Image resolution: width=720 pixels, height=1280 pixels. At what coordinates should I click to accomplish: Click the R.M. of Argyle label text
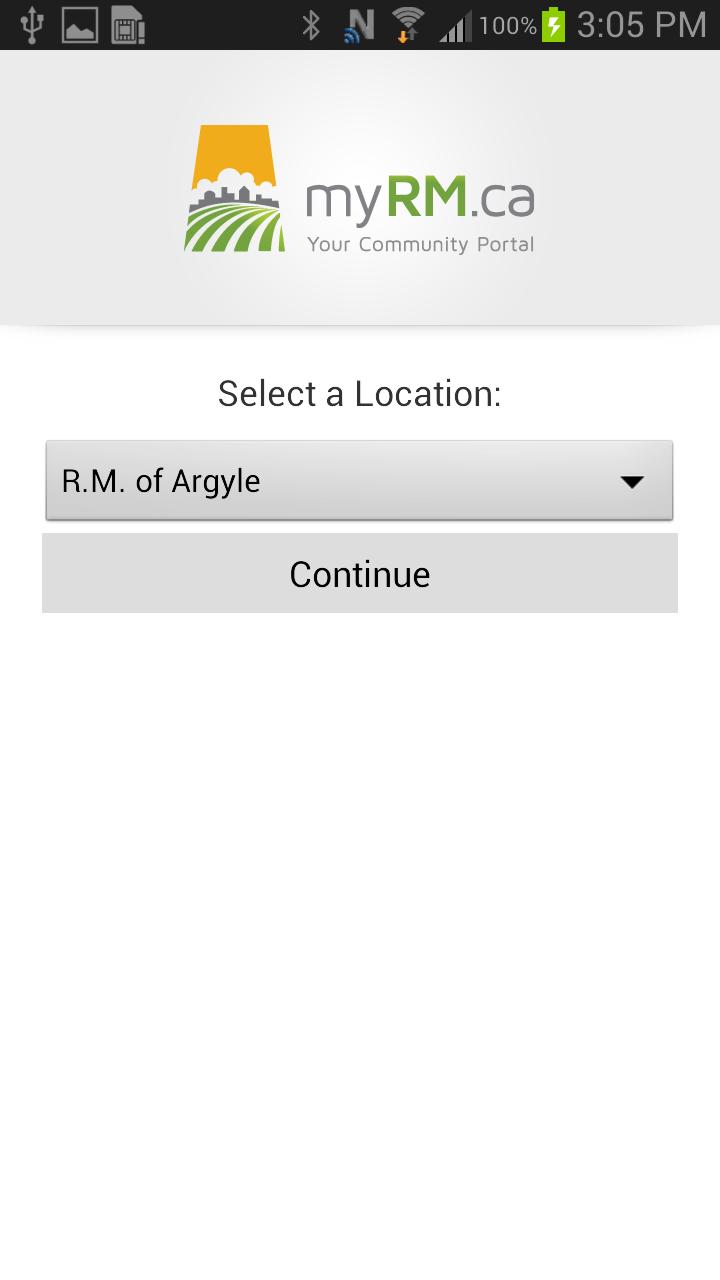pyautogui.click(x=158, y=481)
